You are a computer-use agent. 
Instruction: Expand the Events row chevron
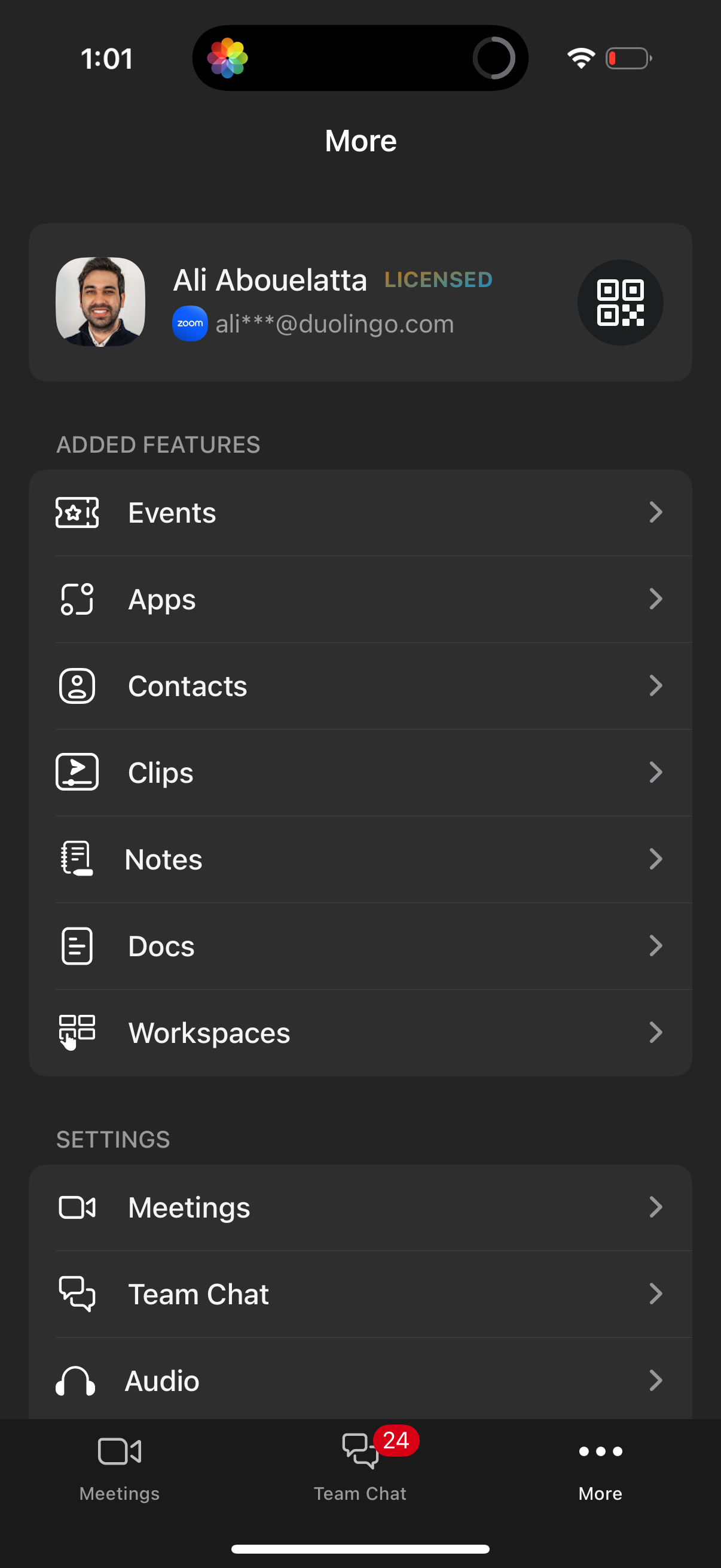pos(656,513)
